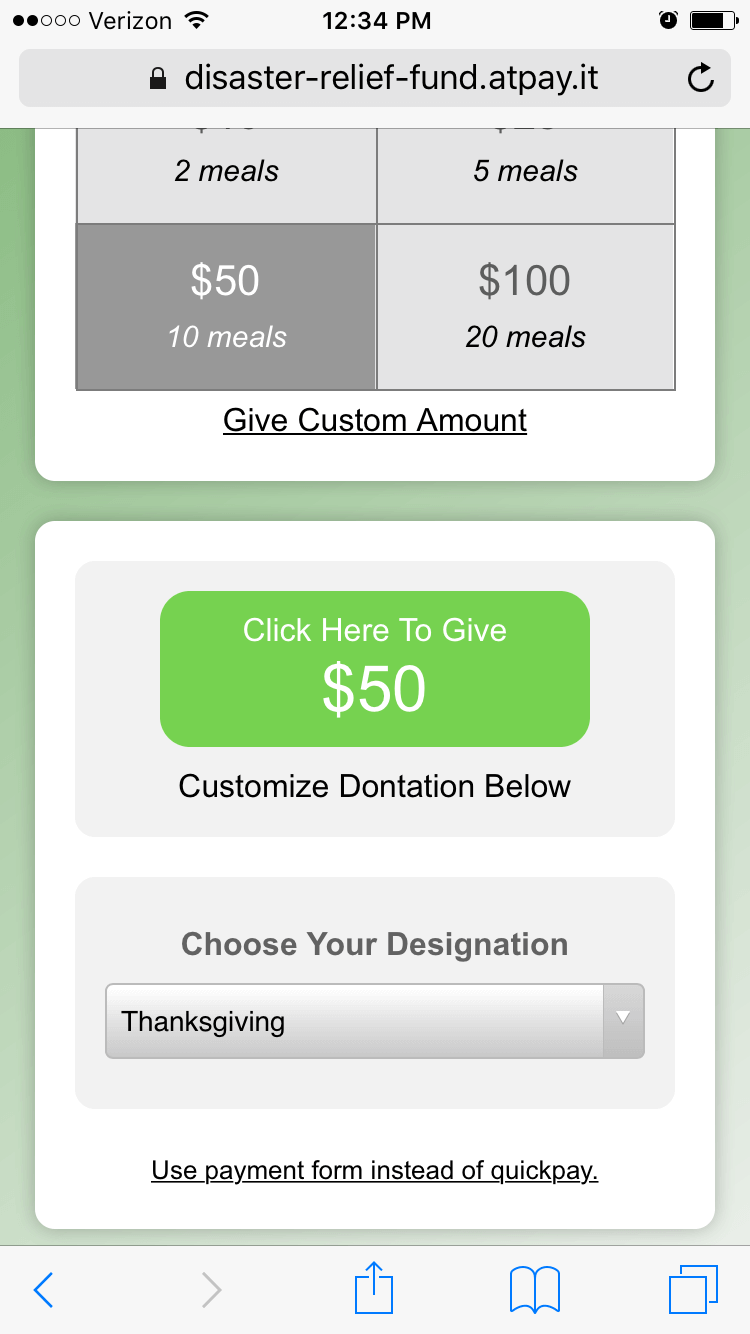Use payment form instead of quickpay
The height and width of the screenshot is (1334, 750).
(375, 1170)
